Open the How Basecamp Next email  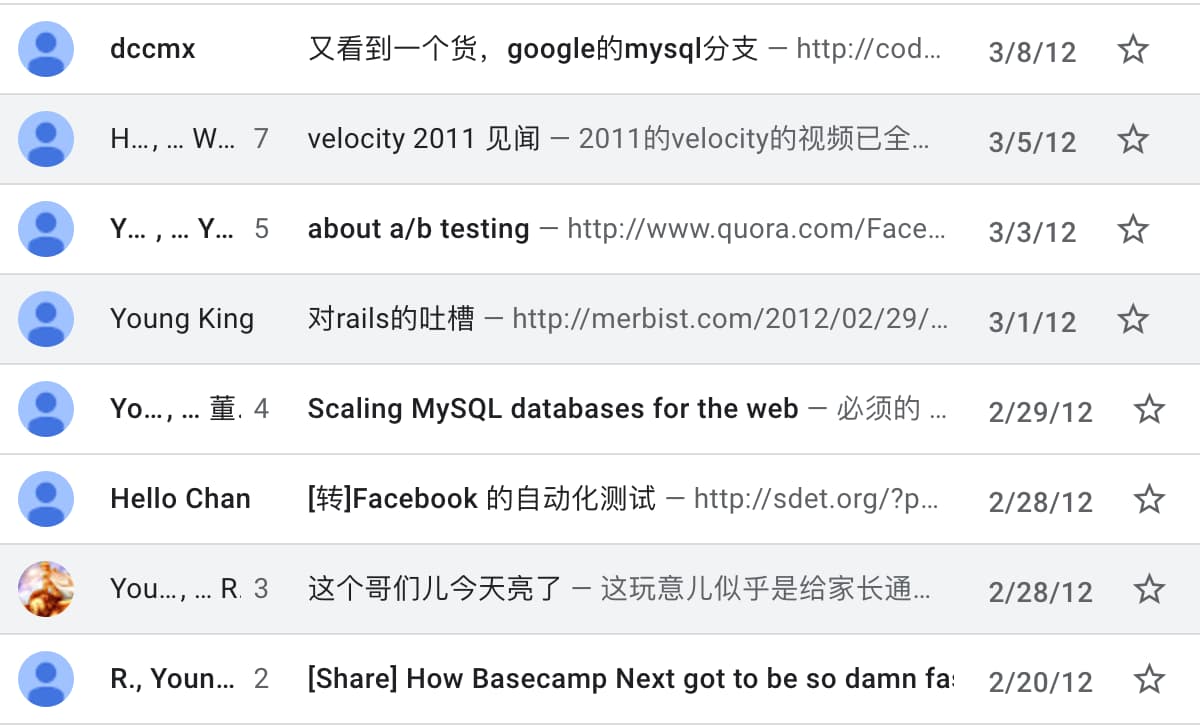point(630,679)
